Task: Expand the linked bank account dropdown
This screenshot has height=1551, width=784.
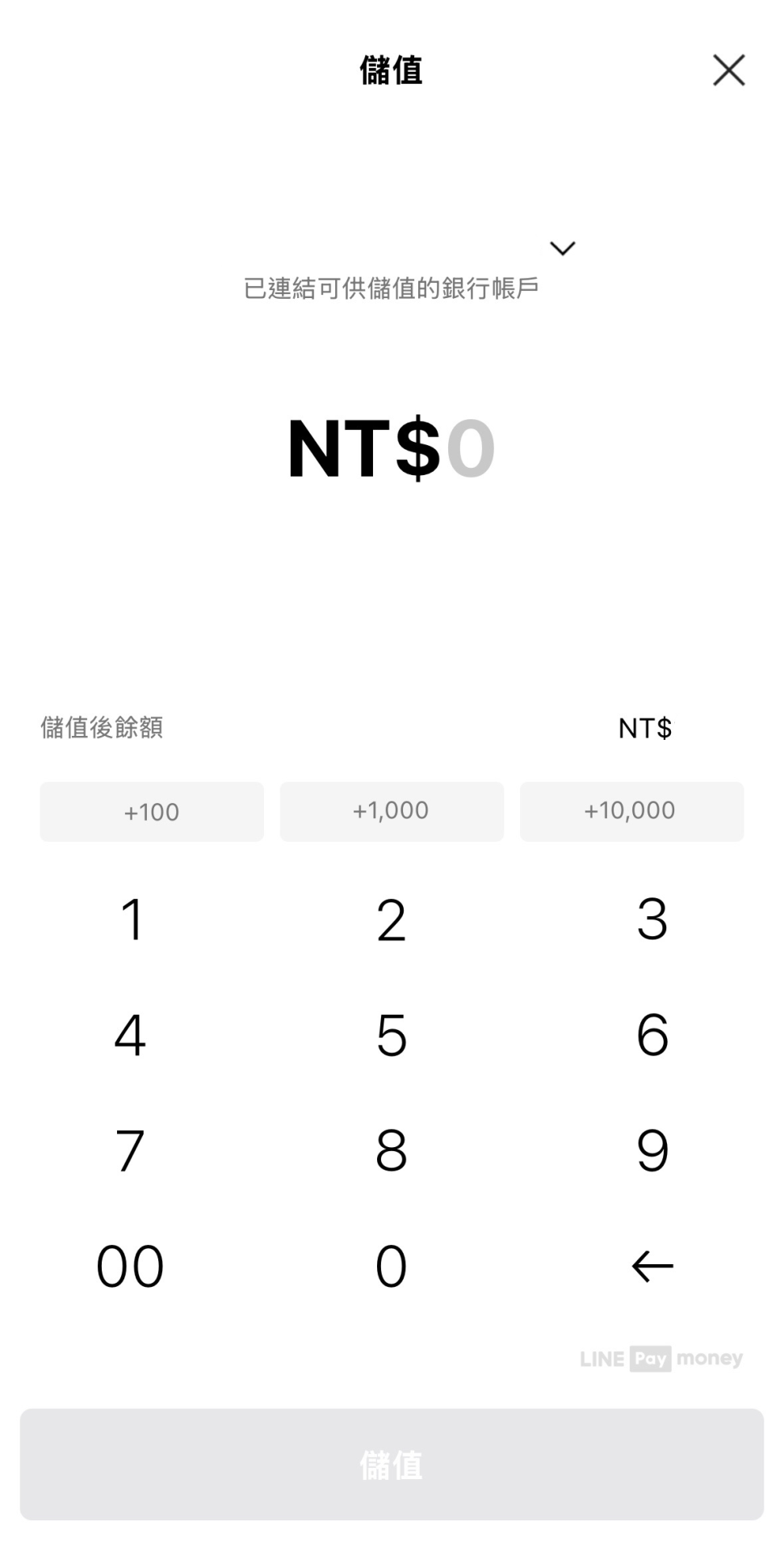Action: click(562, 248)
